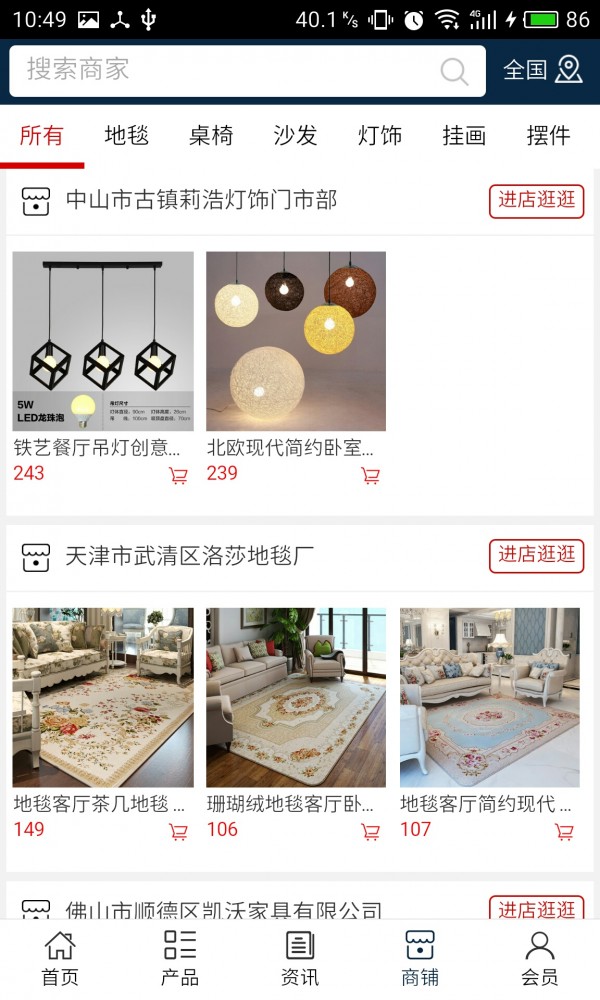Viewport: 600px width, 1000px height.
Task: Tap the 搜索商家 search field
Action: [x=230, y=70]
